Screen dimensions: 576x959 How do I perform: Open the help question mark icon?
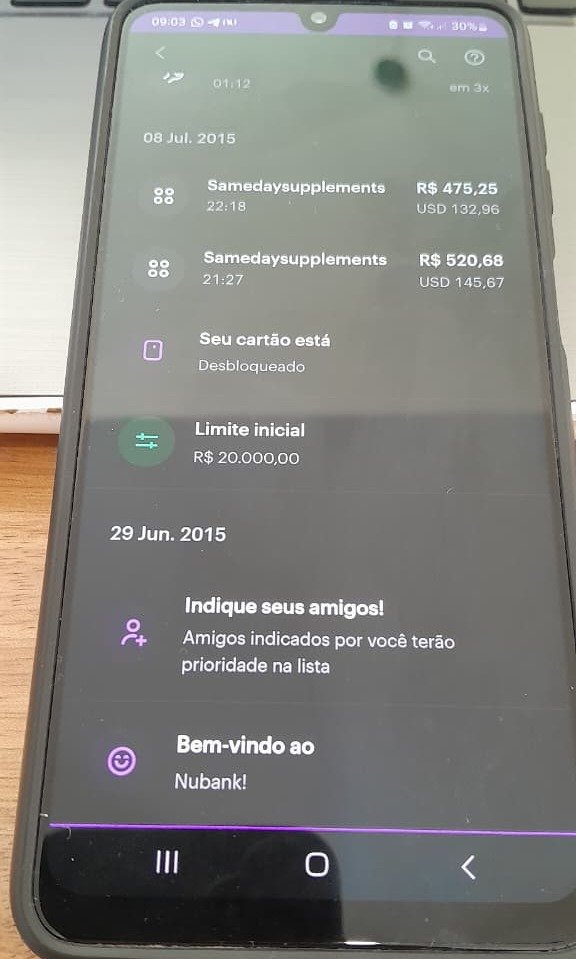[x=474, y=57]
